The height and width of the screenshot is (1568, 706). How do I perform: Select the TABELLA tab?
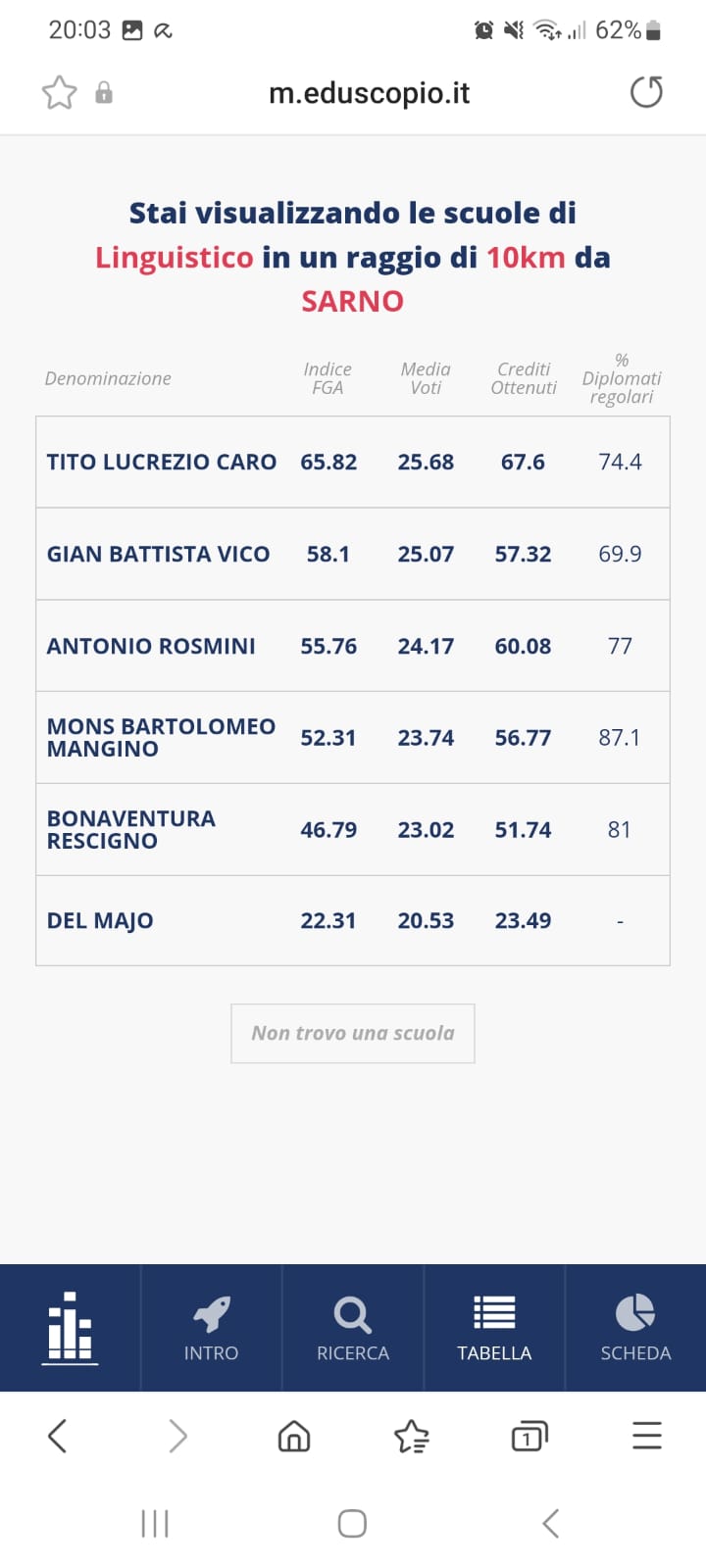494,1328
